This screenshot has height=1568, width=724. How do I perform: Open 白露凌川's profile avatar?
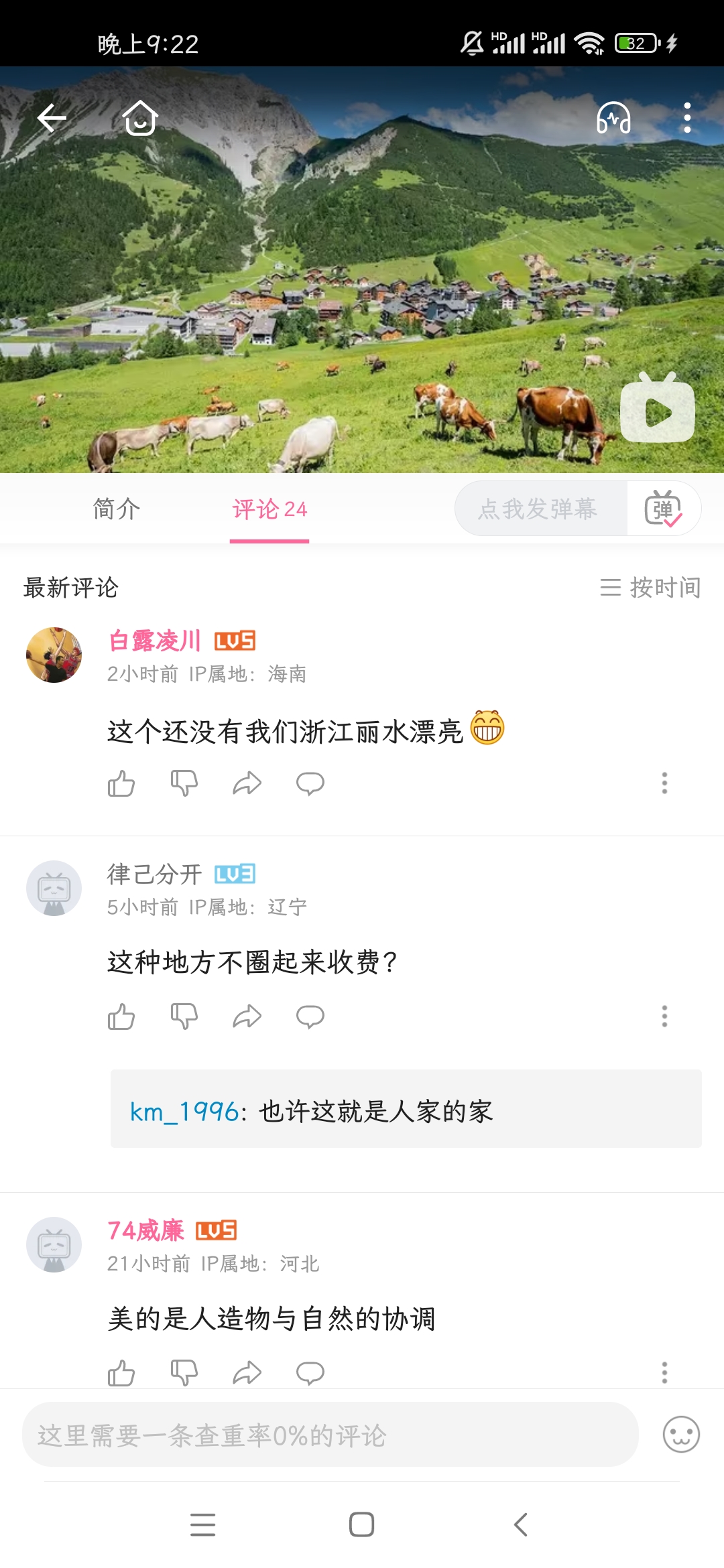click(x=54, y=655)
